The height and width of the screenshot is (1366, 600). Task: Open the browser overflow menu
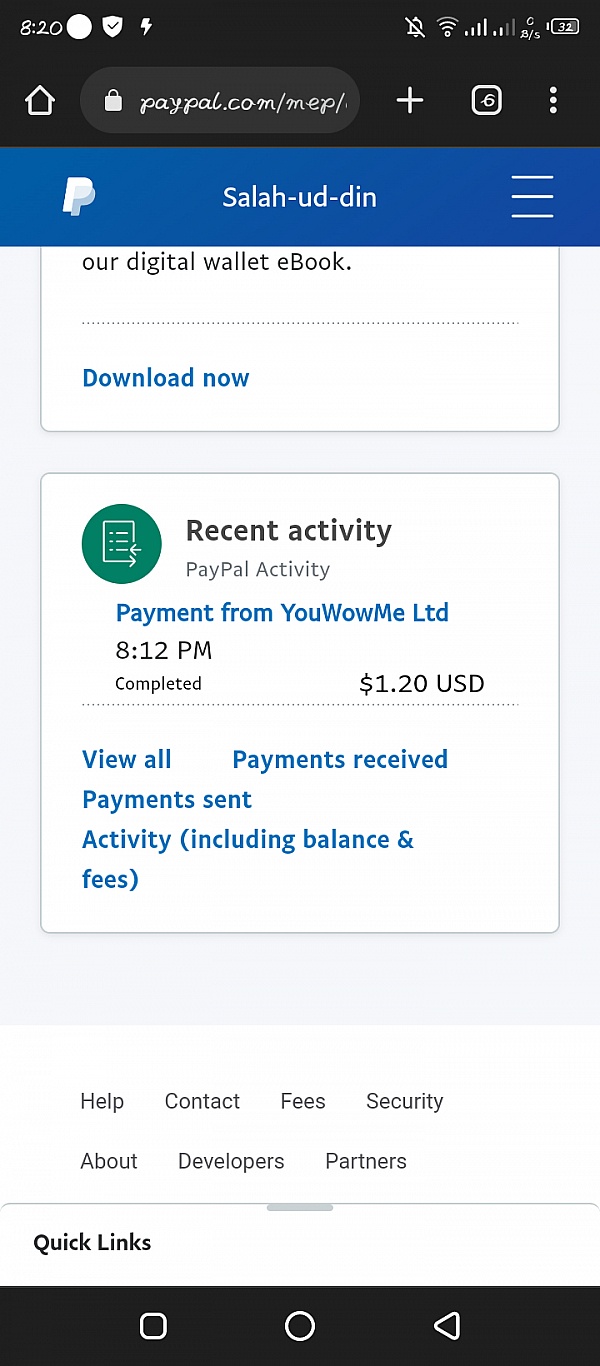(553, 100)
